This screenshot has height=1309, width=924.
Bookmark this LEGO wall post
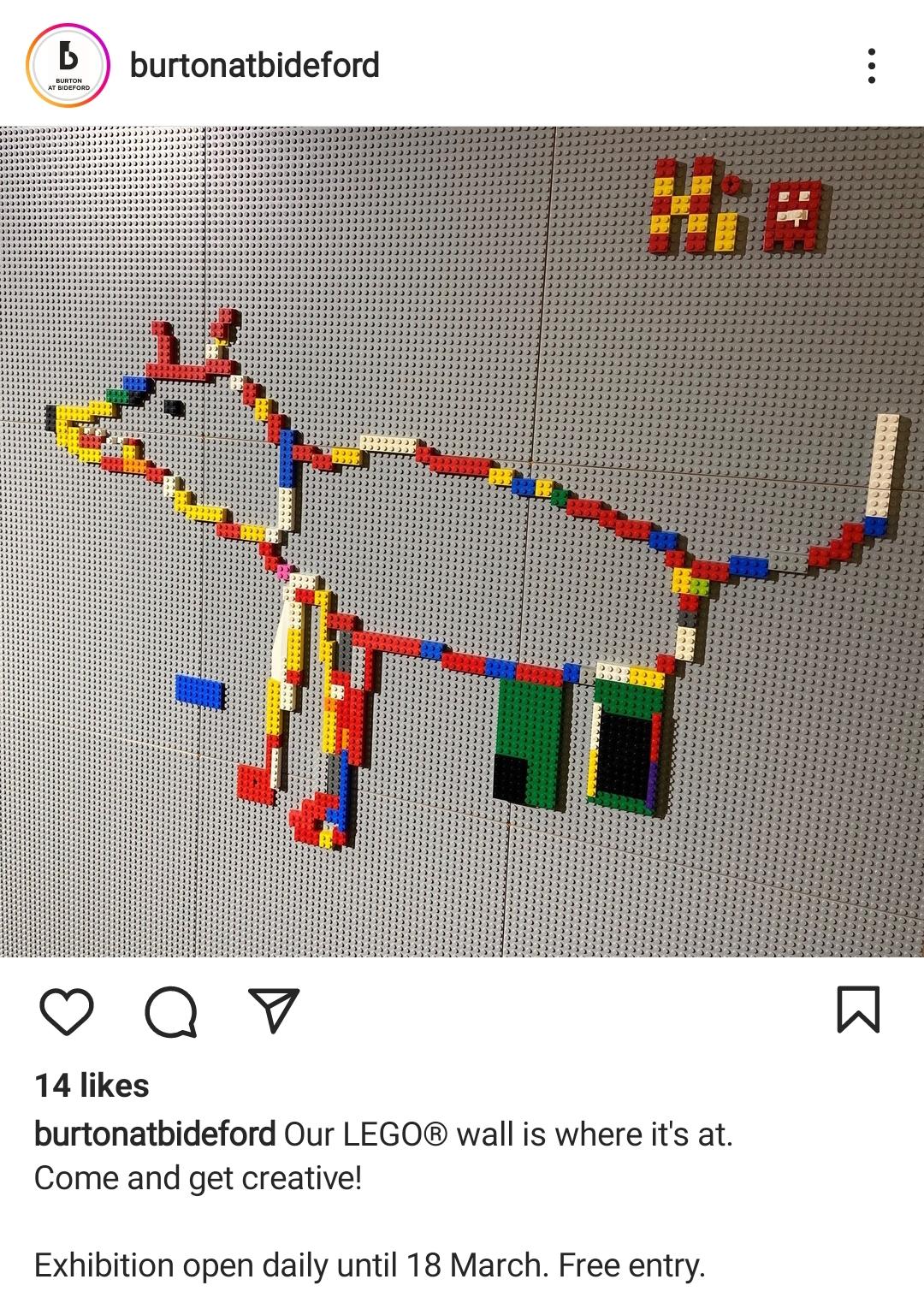[x=857, y=1010]
